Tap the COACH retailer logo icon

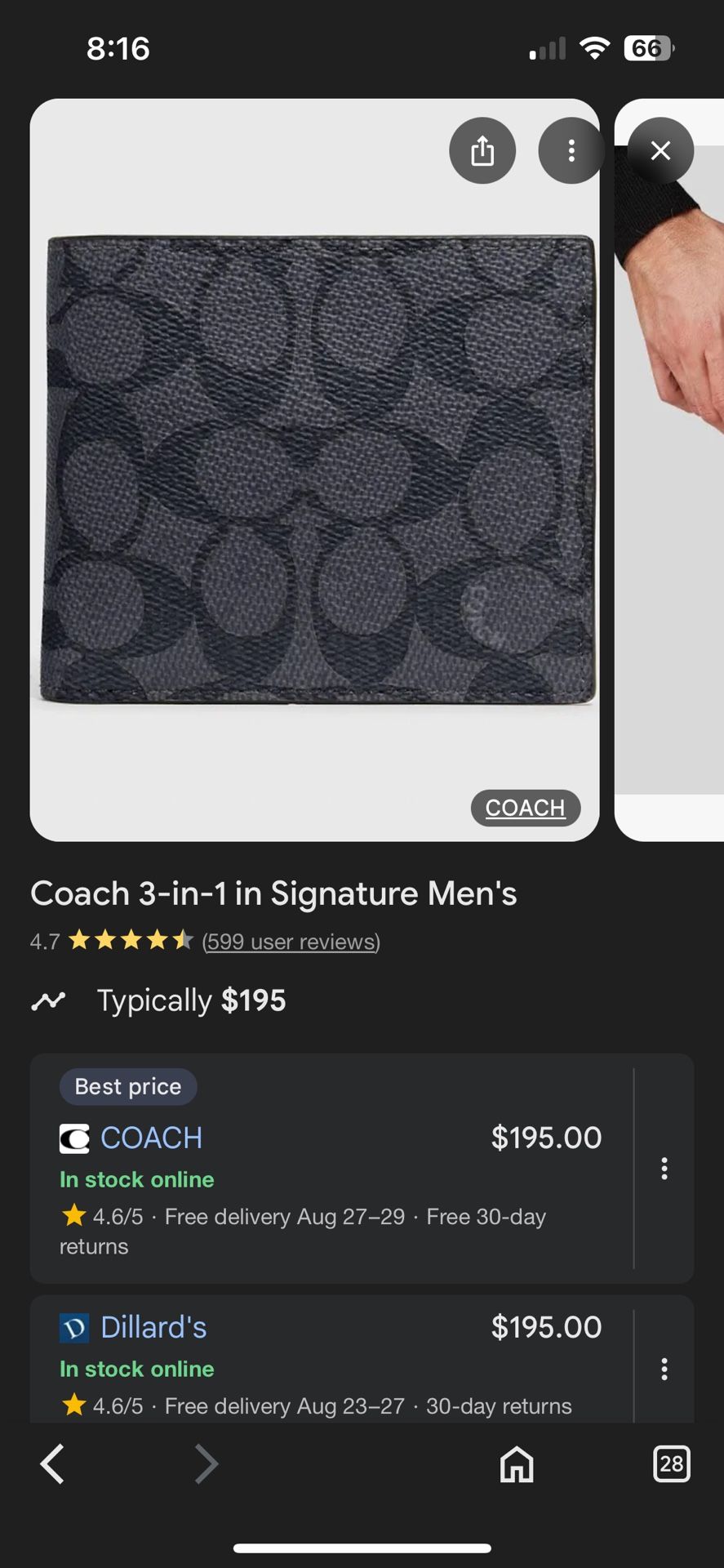pos(73,1138)
